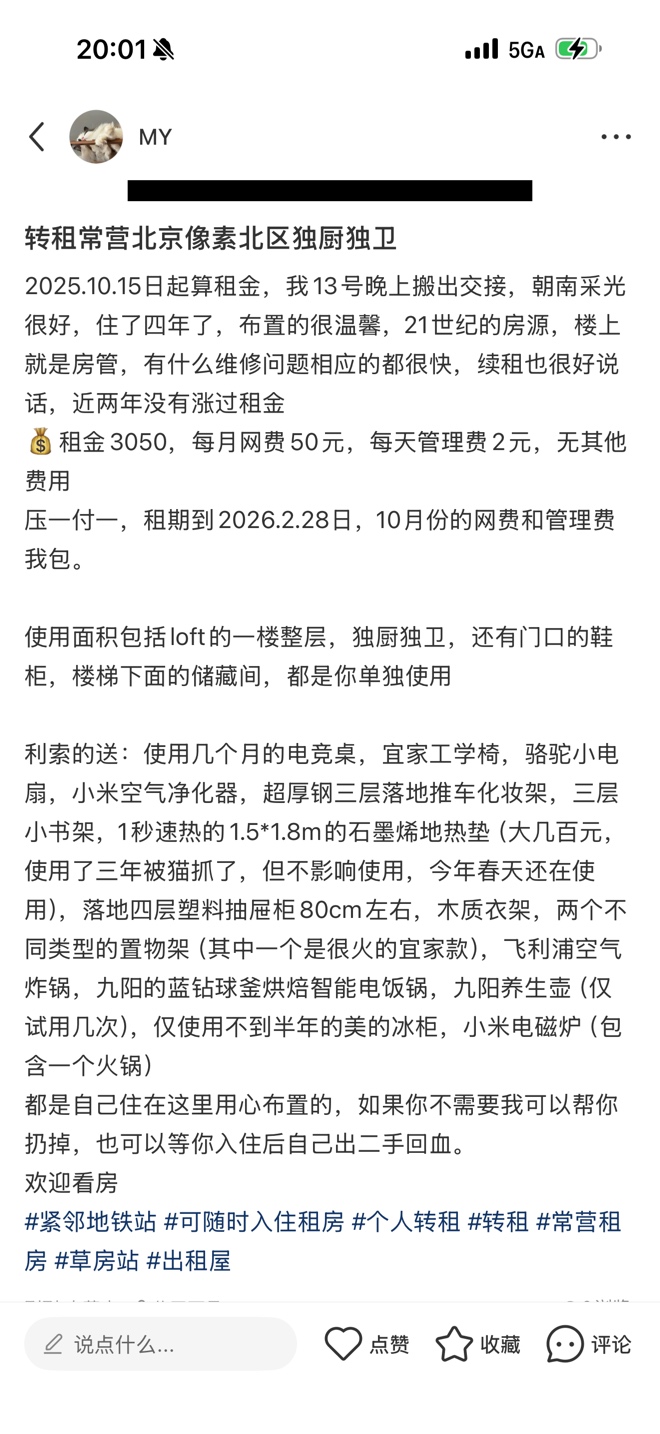660x1434 pixels.
Task: Open the 评论 comments section
Action: point(589,1344)
